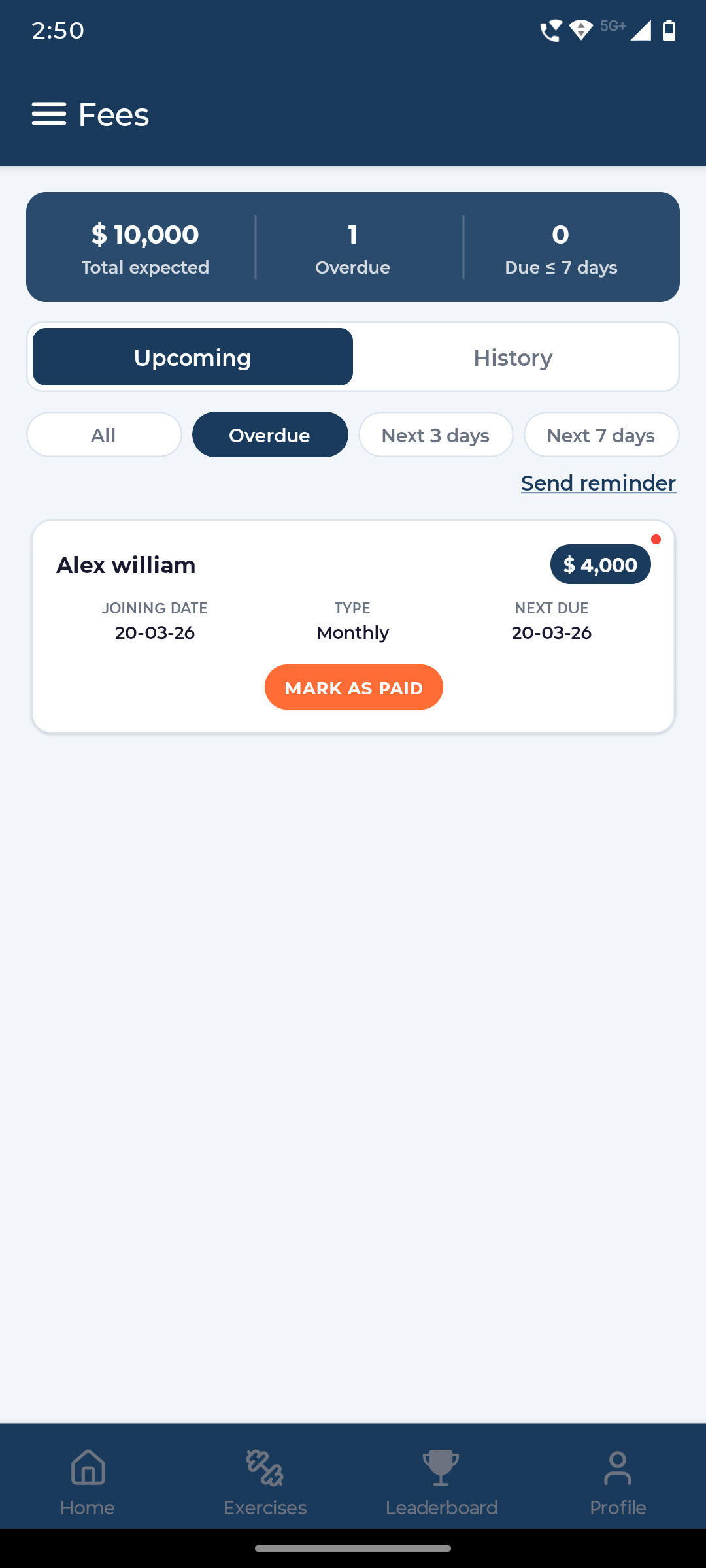The height and width of the screenshot is (1568, 706).
Task: Enable the Next 3 days filter
Action: (x=435, y=434)
